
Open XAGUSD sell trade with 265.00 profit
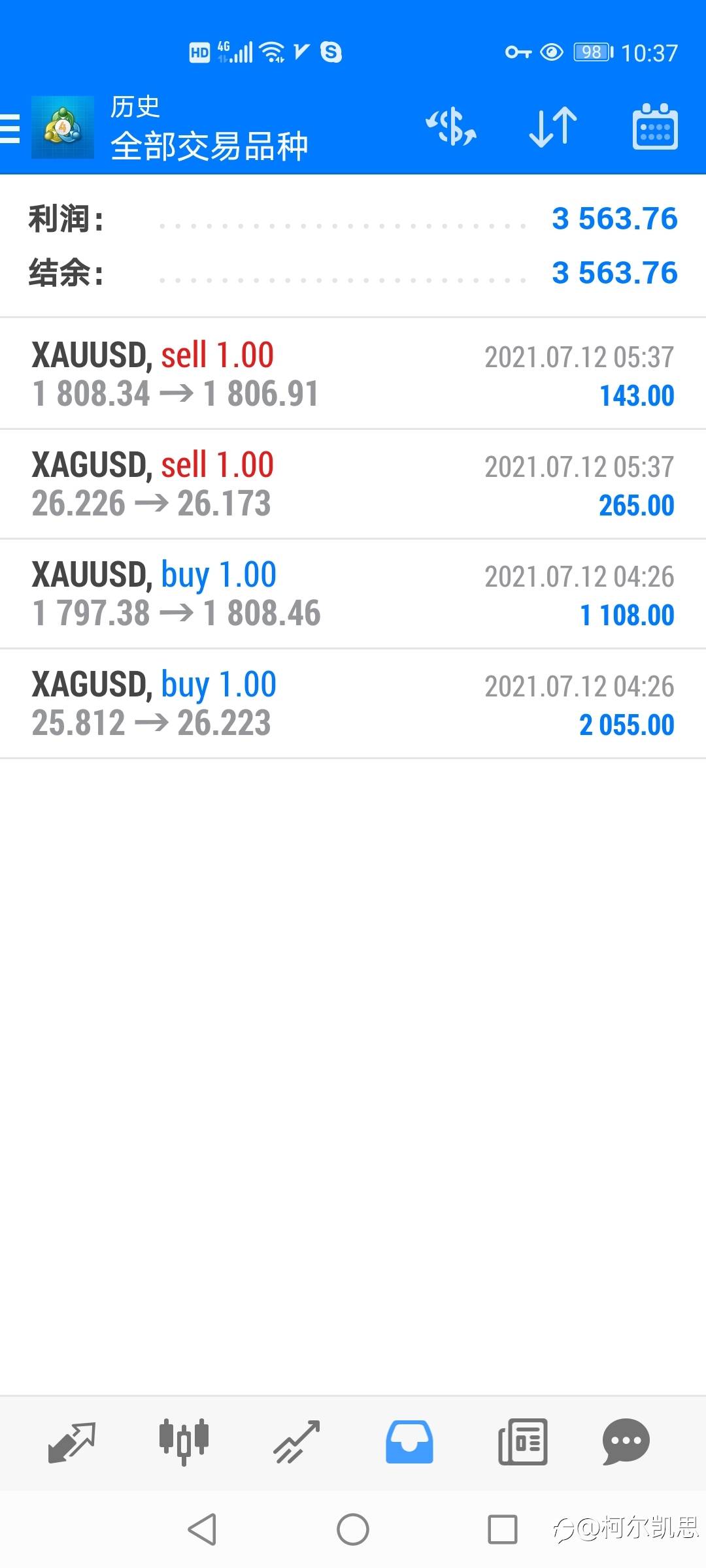coord(353,484)
